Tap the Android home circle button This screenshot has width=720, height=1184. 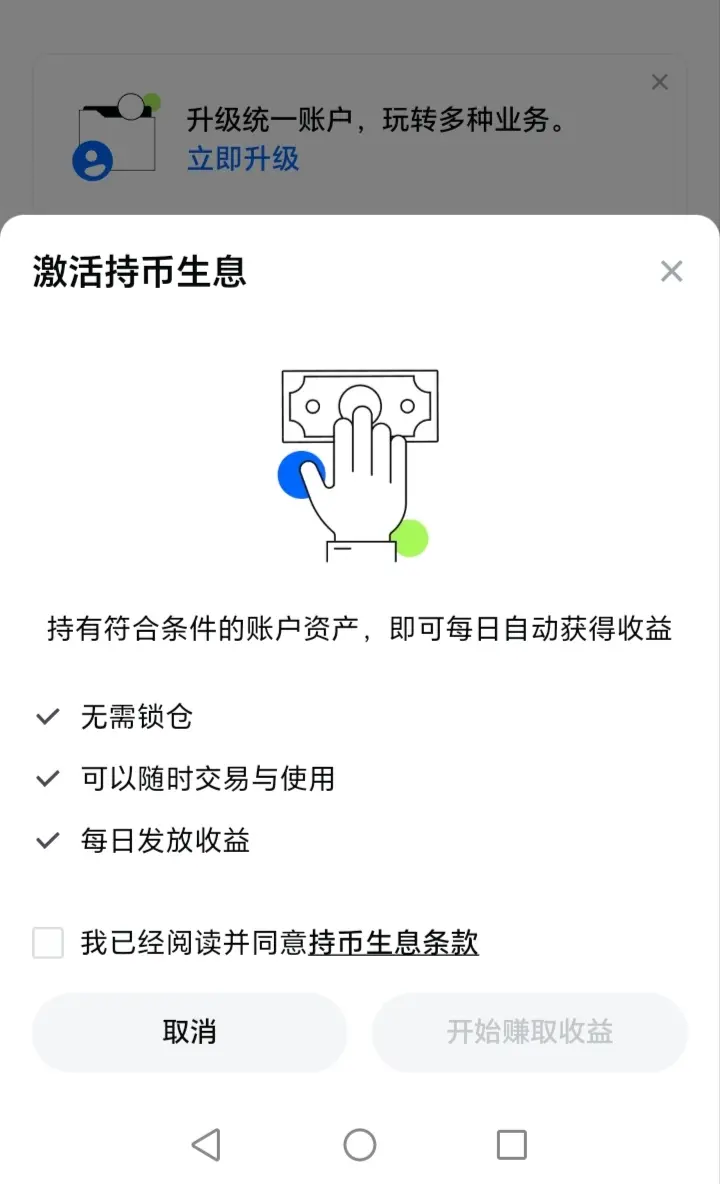[360, 1144]
